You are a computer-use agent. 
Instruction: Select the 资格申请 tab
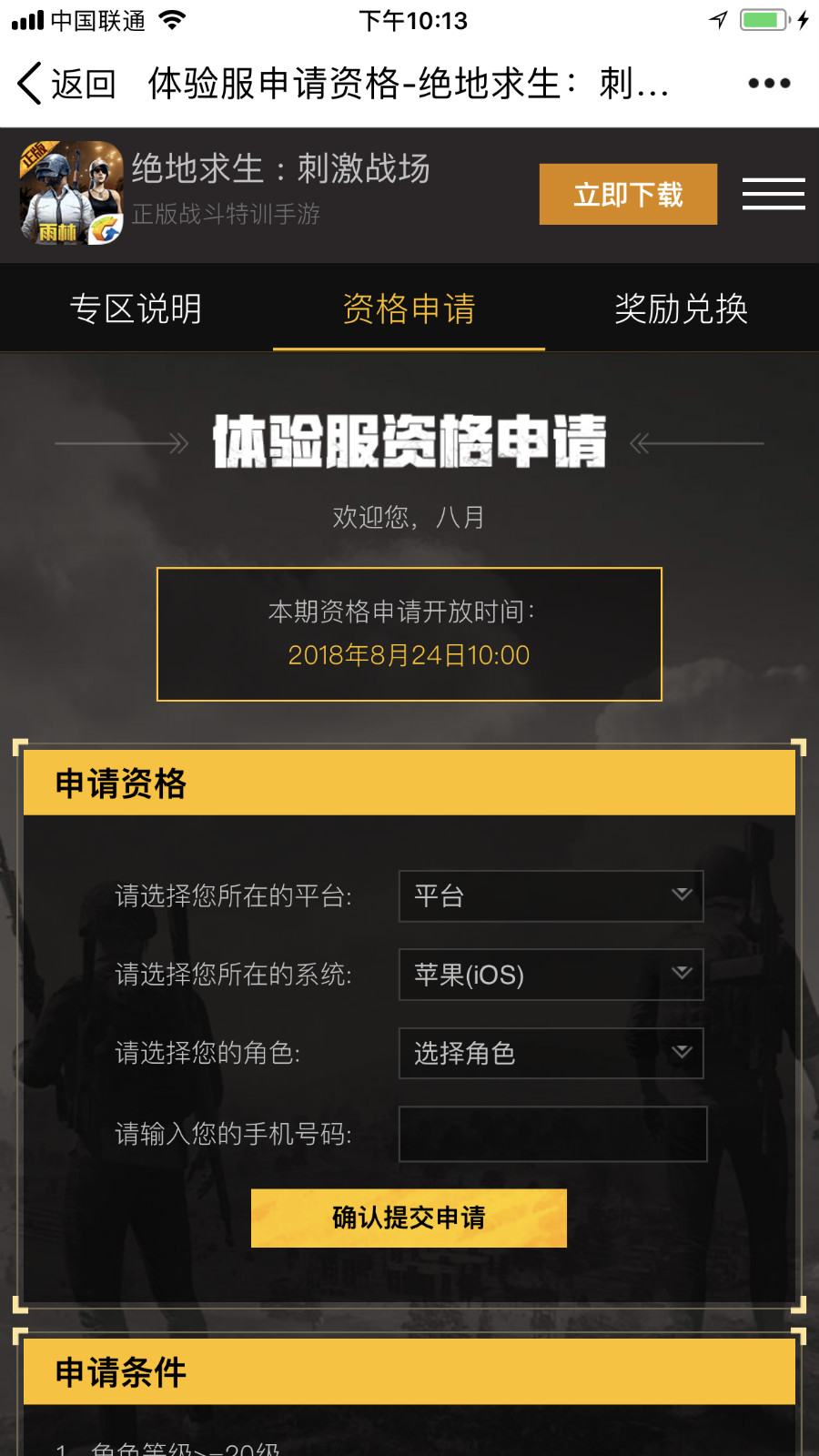point(409,309)
